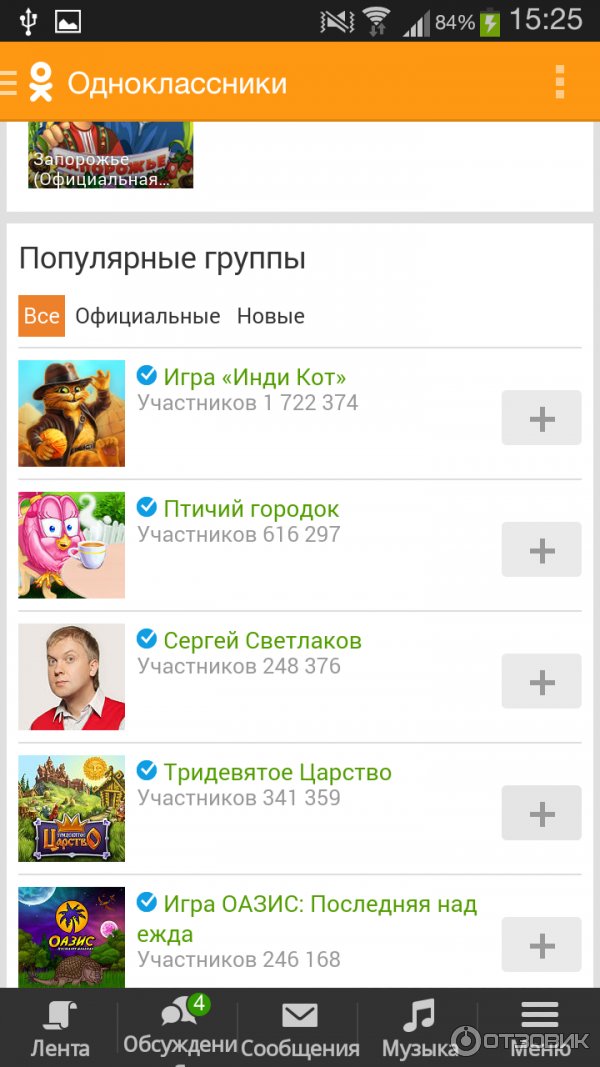Switch to the Официальные groups tab
Viewport: 600px width, 1067px height.
tap(148, 316)
